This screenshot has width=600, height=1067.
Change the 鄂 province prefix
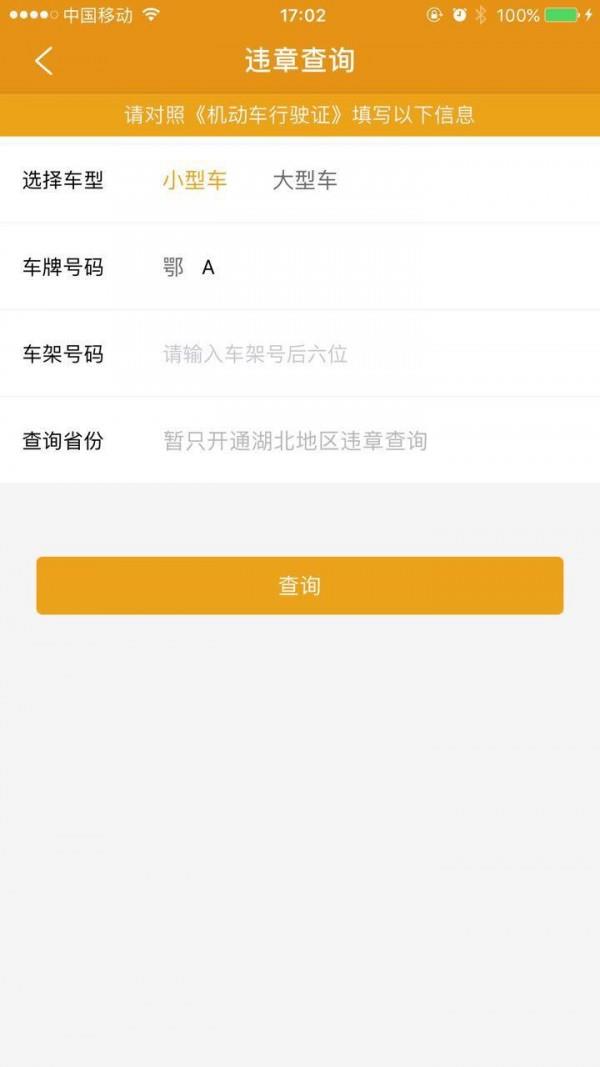173,267
